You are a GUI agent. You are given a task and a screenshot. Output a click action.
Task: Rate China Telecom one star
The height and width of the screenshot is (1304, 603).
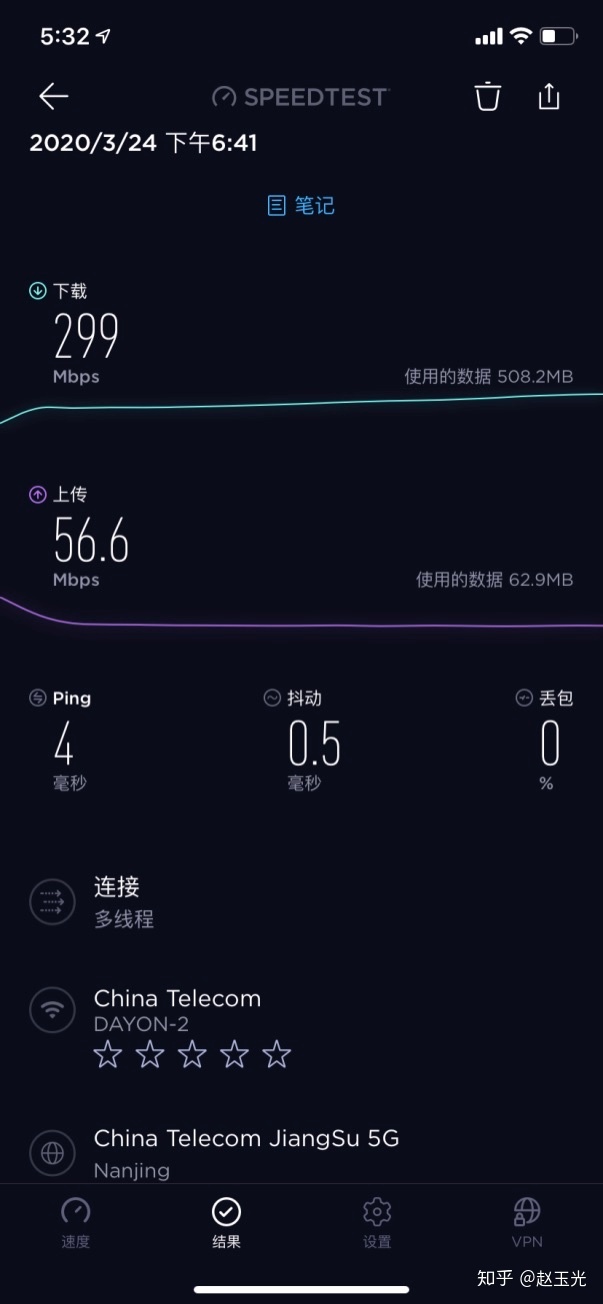click(x=107, y=1055)
